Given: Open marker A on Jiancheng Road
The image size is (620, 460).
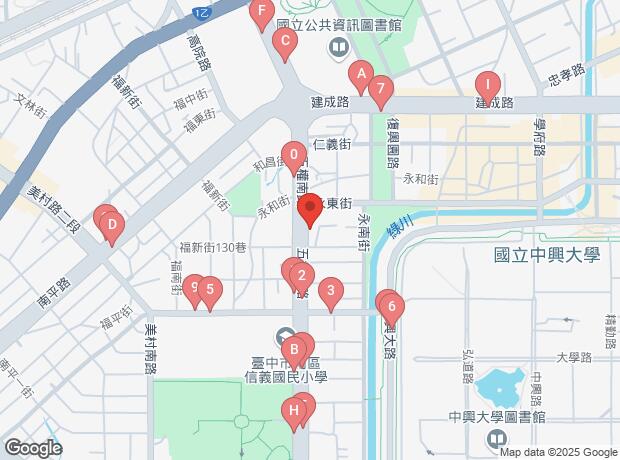Looking at the screenshot, I should pyautogui.click(x=360, y=73).
